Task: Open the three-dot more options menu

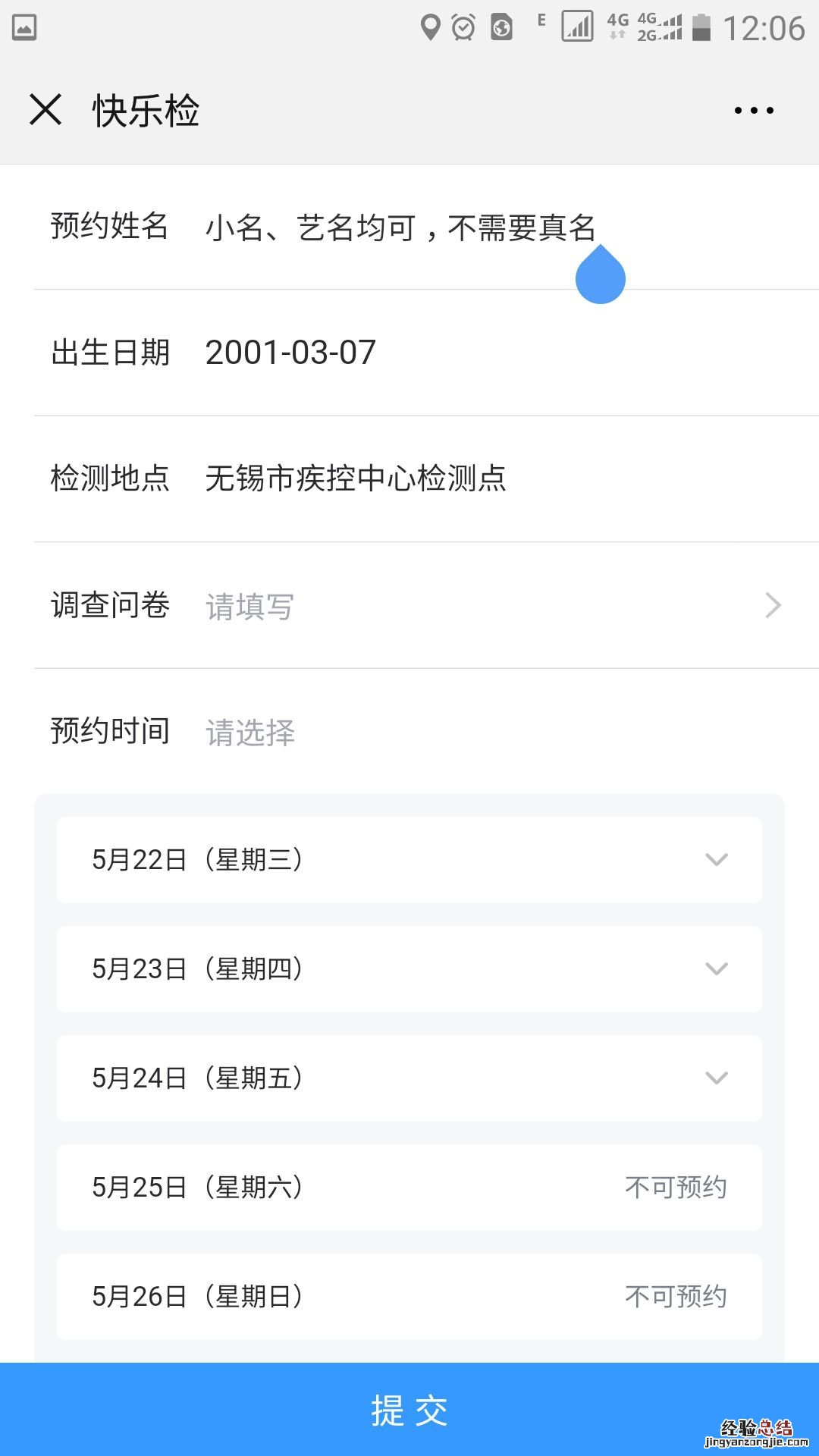Action: coord(754,111)
